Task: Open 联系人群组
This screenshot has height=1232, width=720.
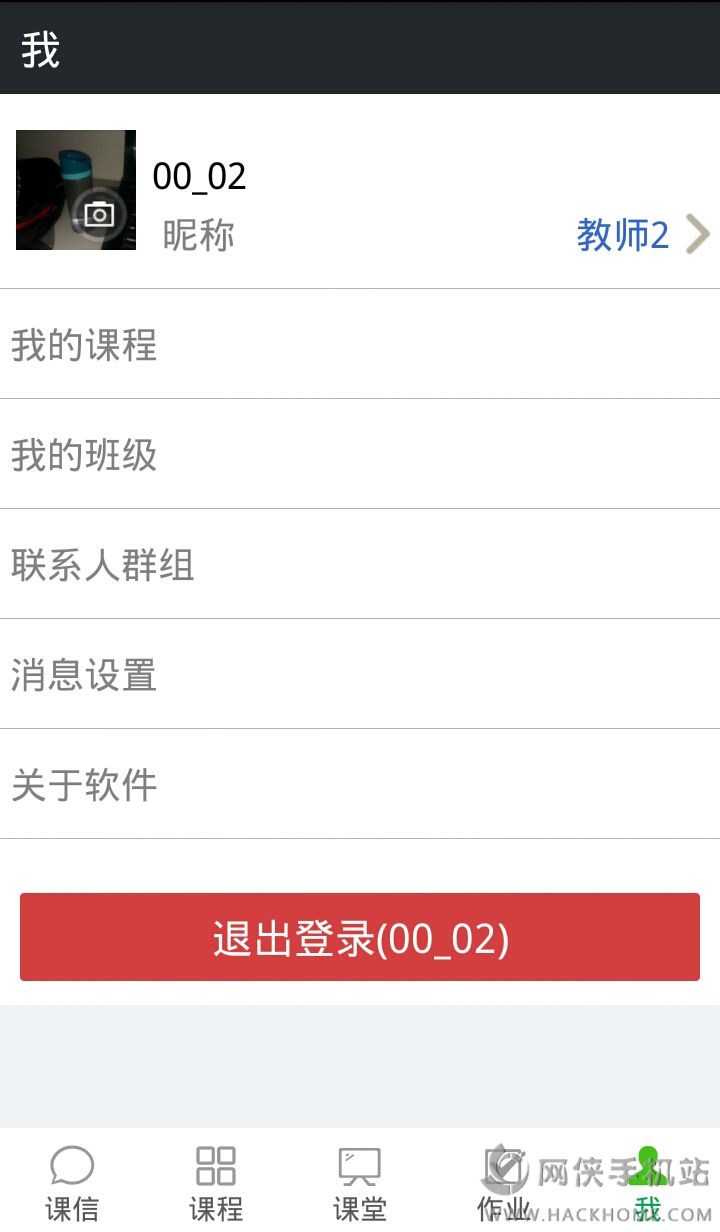Action: (x=360, y=565)
